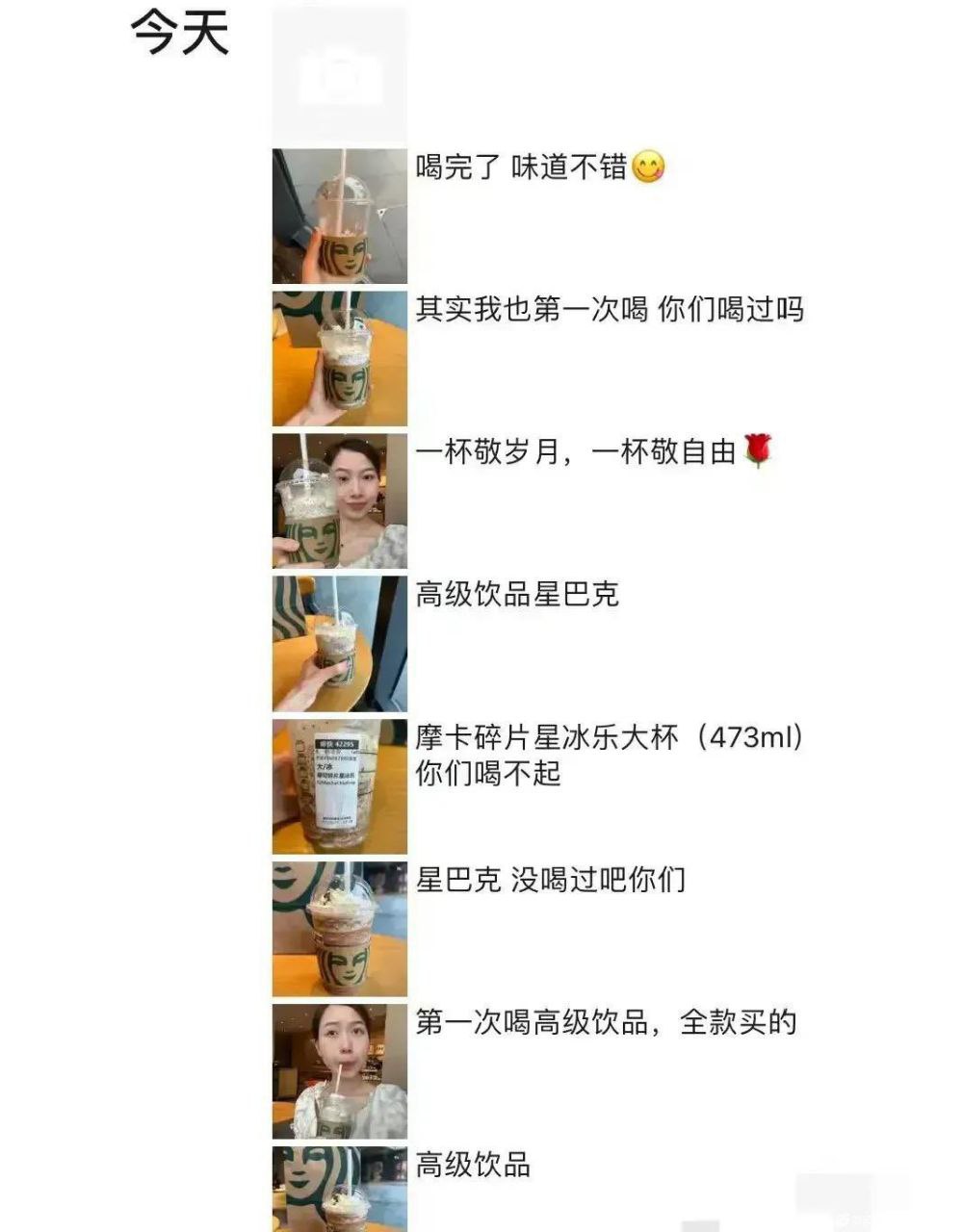Tap the camera tile to post a moment
The height and width of the screenshot is (1232, 962).
pos(339,74)
